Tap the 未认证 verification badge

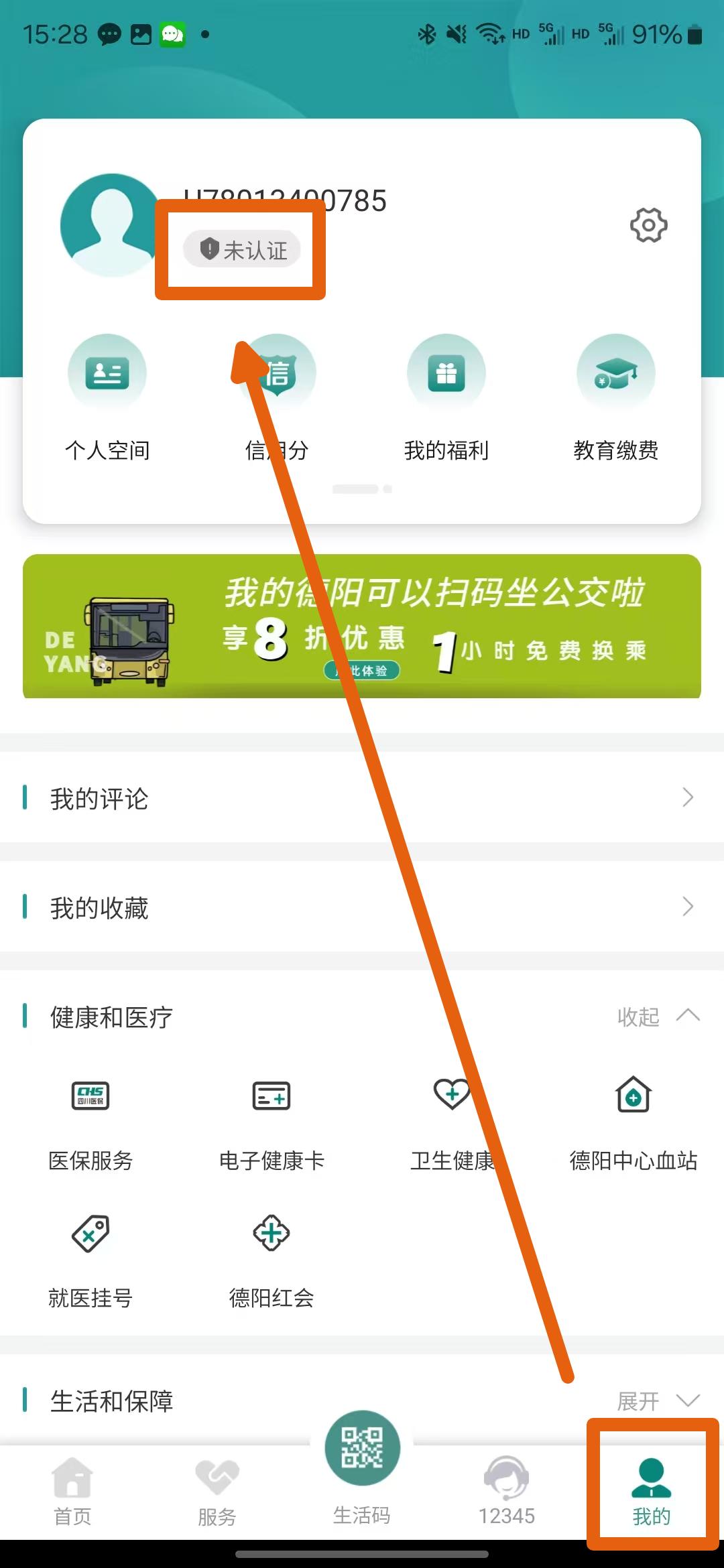(x=242, y=250)
